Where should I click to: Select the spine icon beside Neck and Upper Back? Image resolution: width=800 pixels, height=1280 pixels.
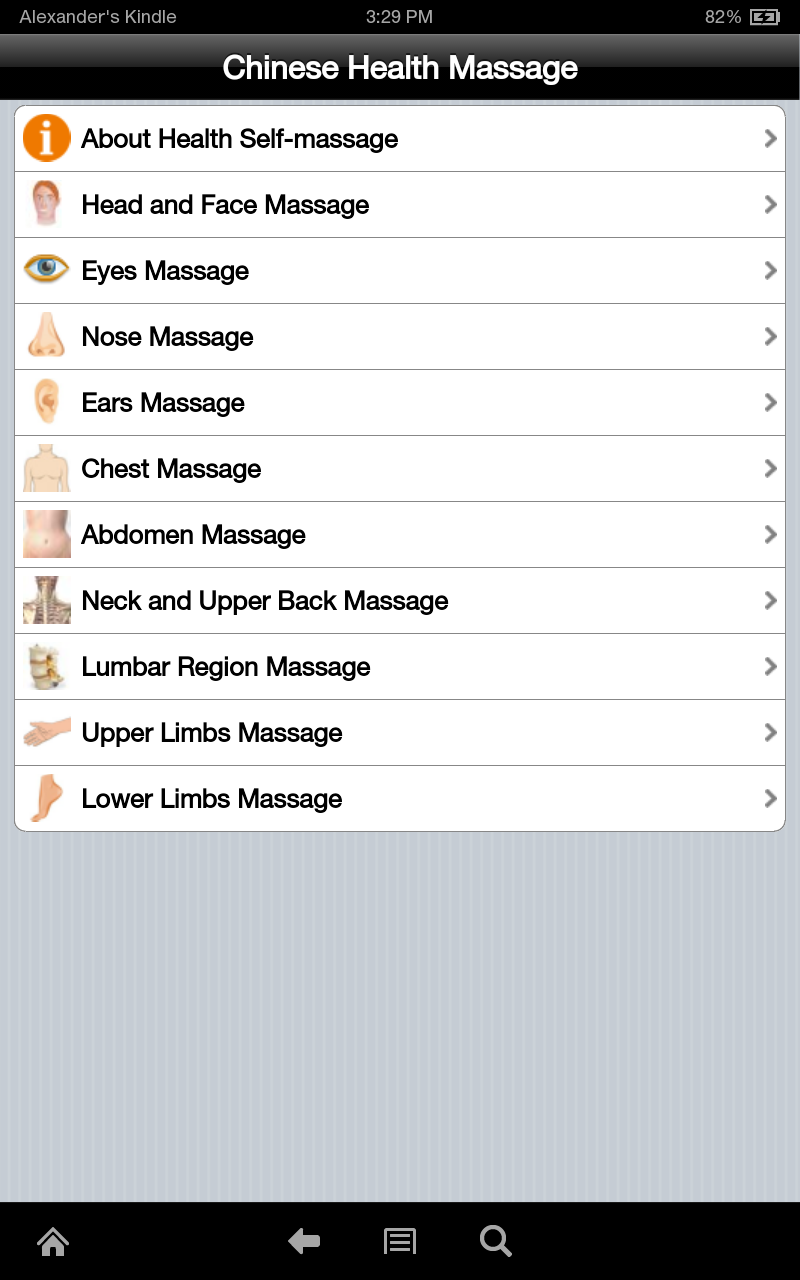coord(46,600)
